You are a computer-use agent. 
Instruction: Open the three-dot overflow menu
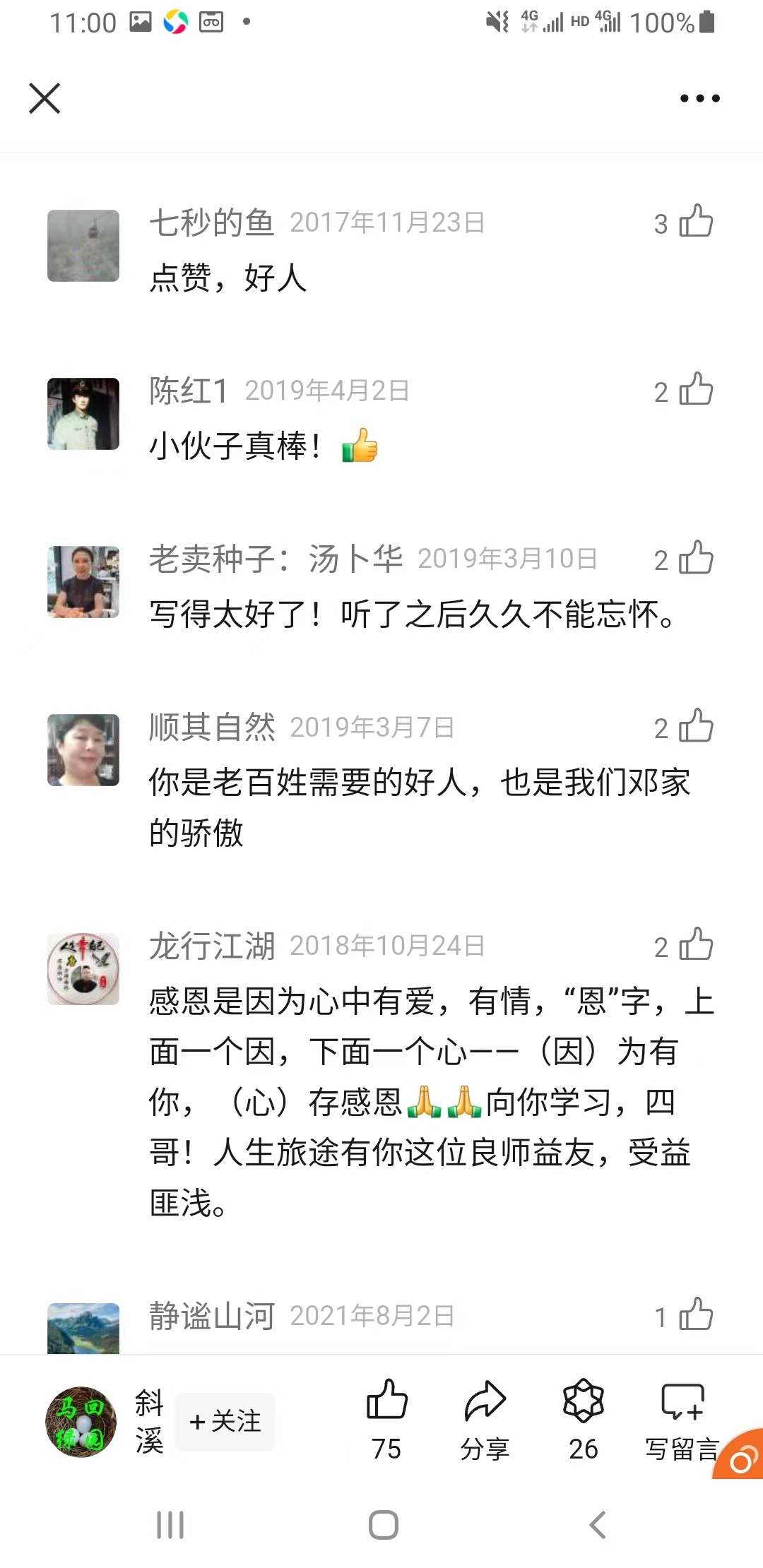click(699, 98)
